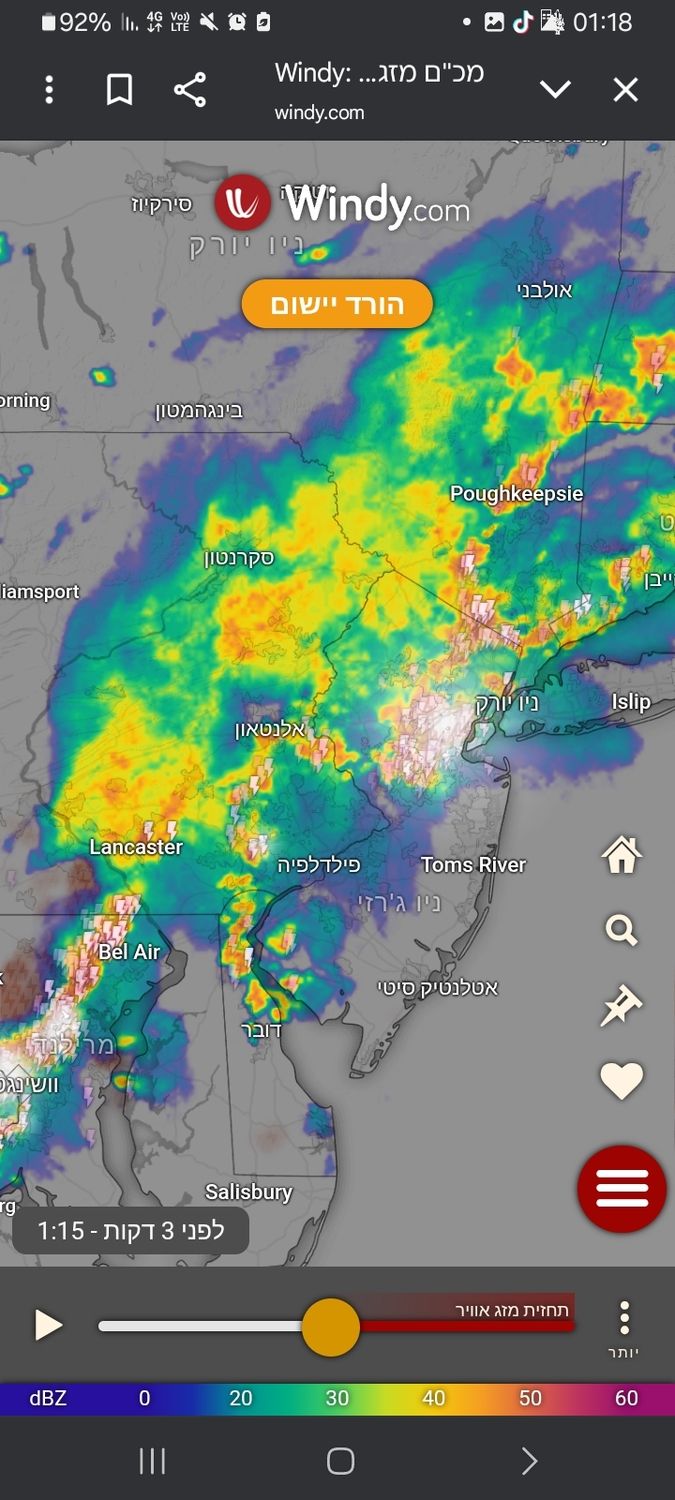Tap the 1:15 radar timestamp label

click(131, 1230)
